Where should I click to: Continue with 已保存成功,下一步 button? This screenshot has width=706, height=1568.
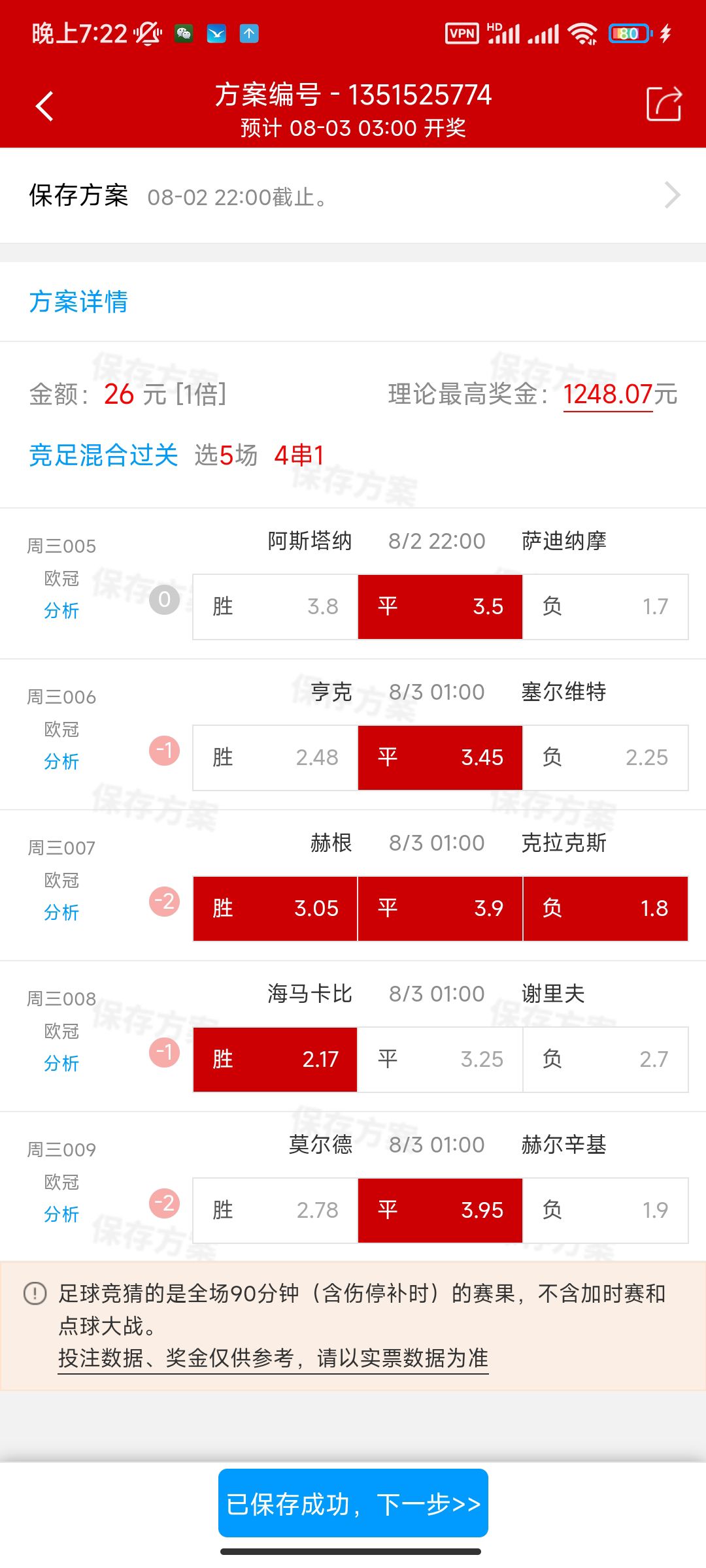pyautogui.click(x=353, y=1503)
